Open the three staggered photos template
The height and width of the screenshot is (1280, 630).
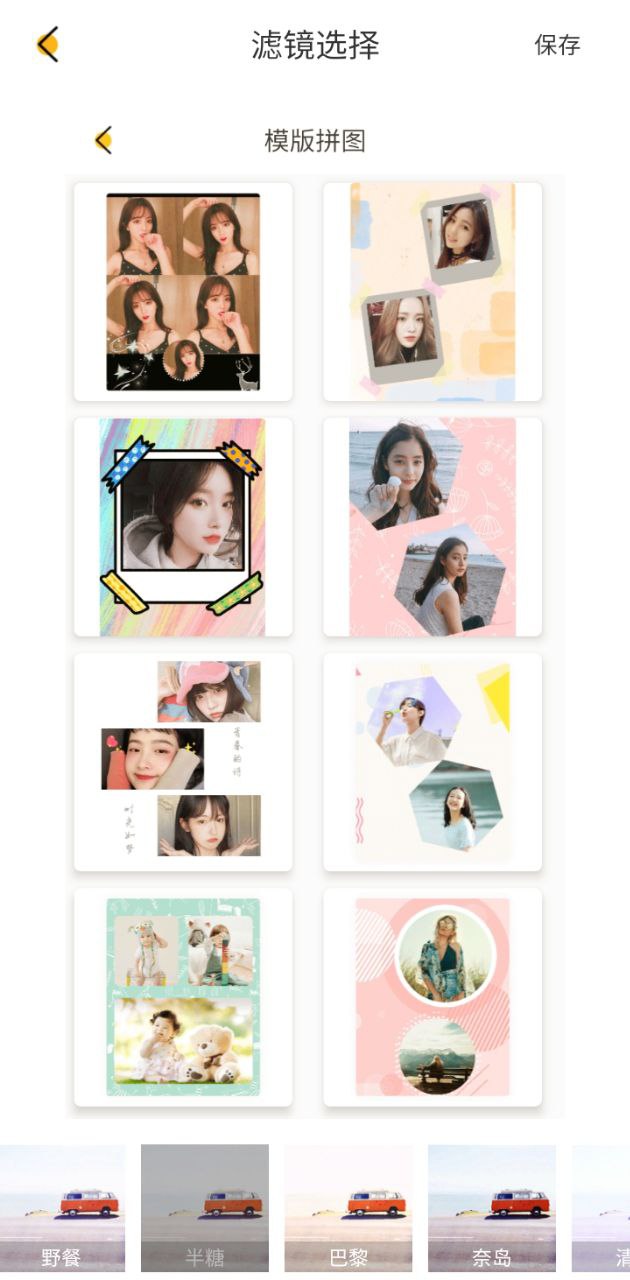[x=183, y=762]
